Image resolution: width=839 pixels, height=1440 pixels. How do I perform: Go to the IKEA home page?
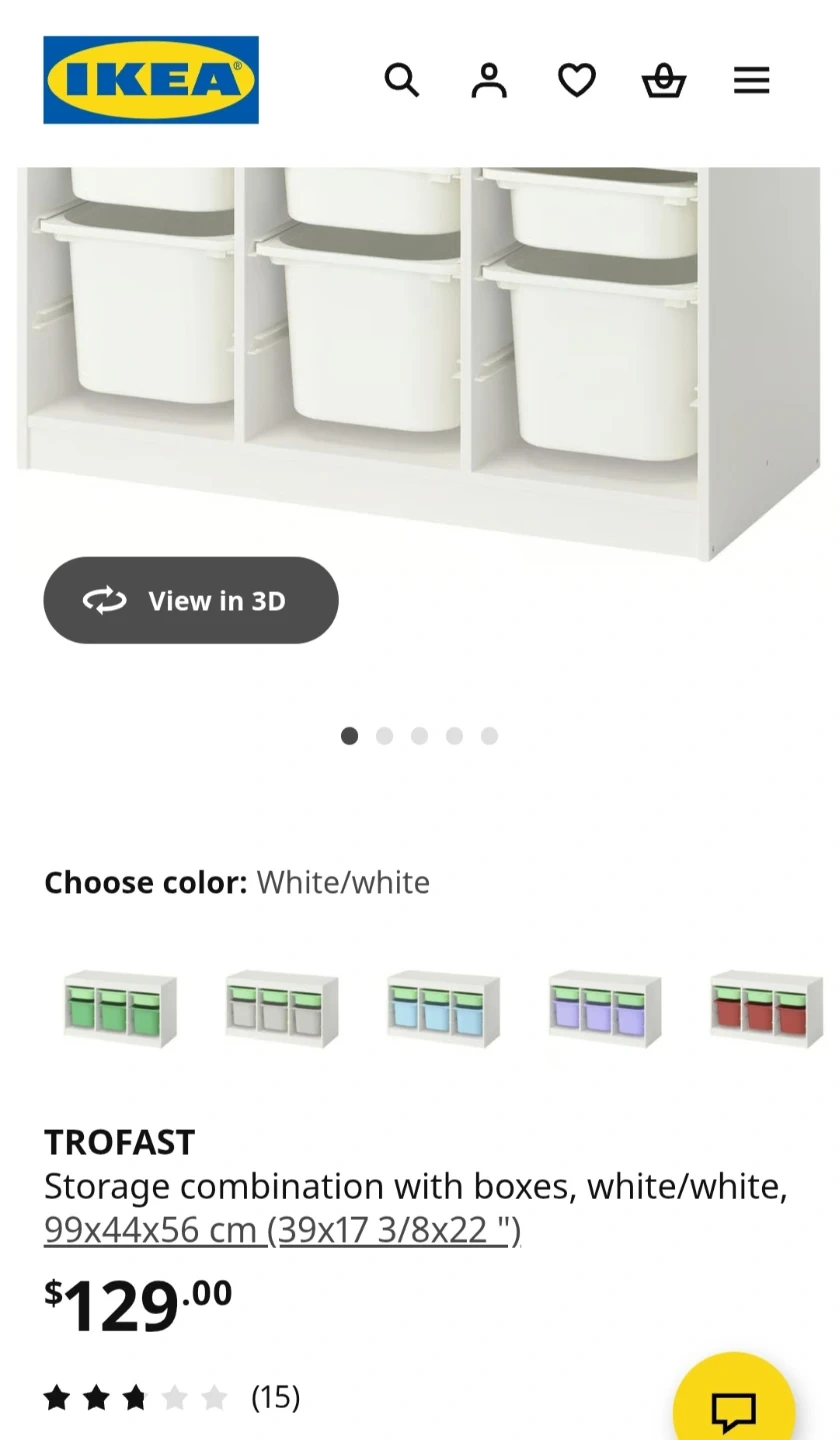pos(151,80)
